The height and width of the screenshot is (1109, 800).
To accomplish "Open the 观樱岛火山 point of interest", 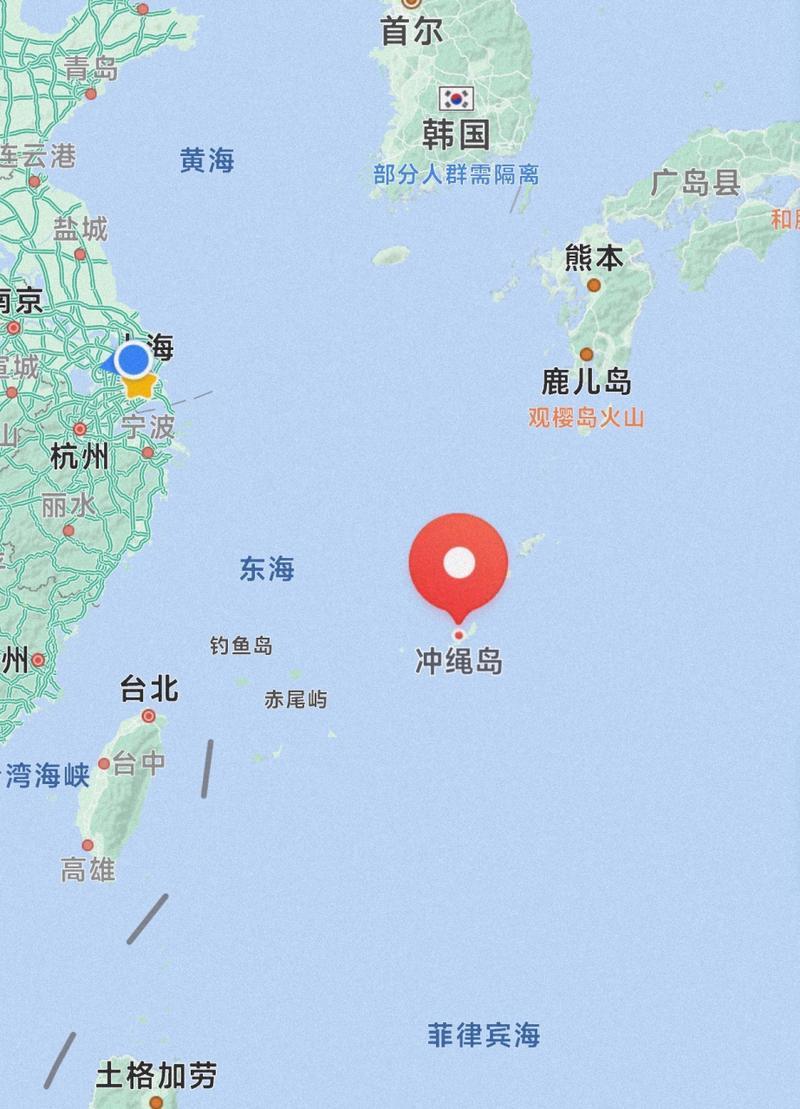I will [x=586, y=417].
